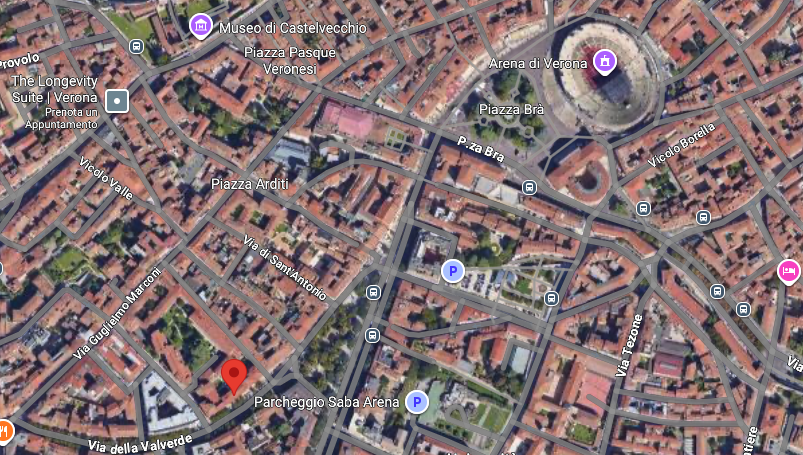The image size is (803, 455).
Task: Select the unlabeled blue parking marker
Action: click(x=453, y=270)
